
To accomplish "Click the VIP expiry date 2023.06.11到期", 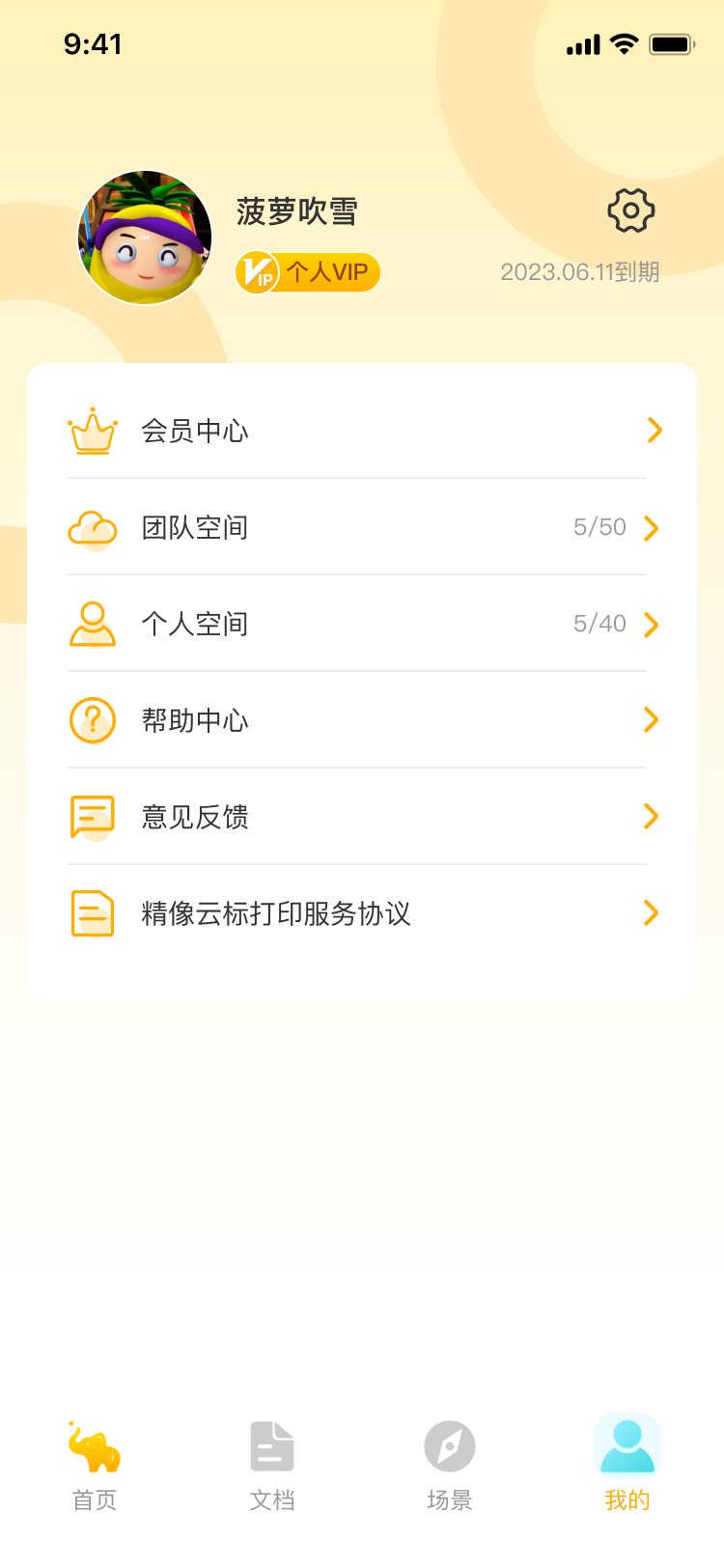I will 579,273.
